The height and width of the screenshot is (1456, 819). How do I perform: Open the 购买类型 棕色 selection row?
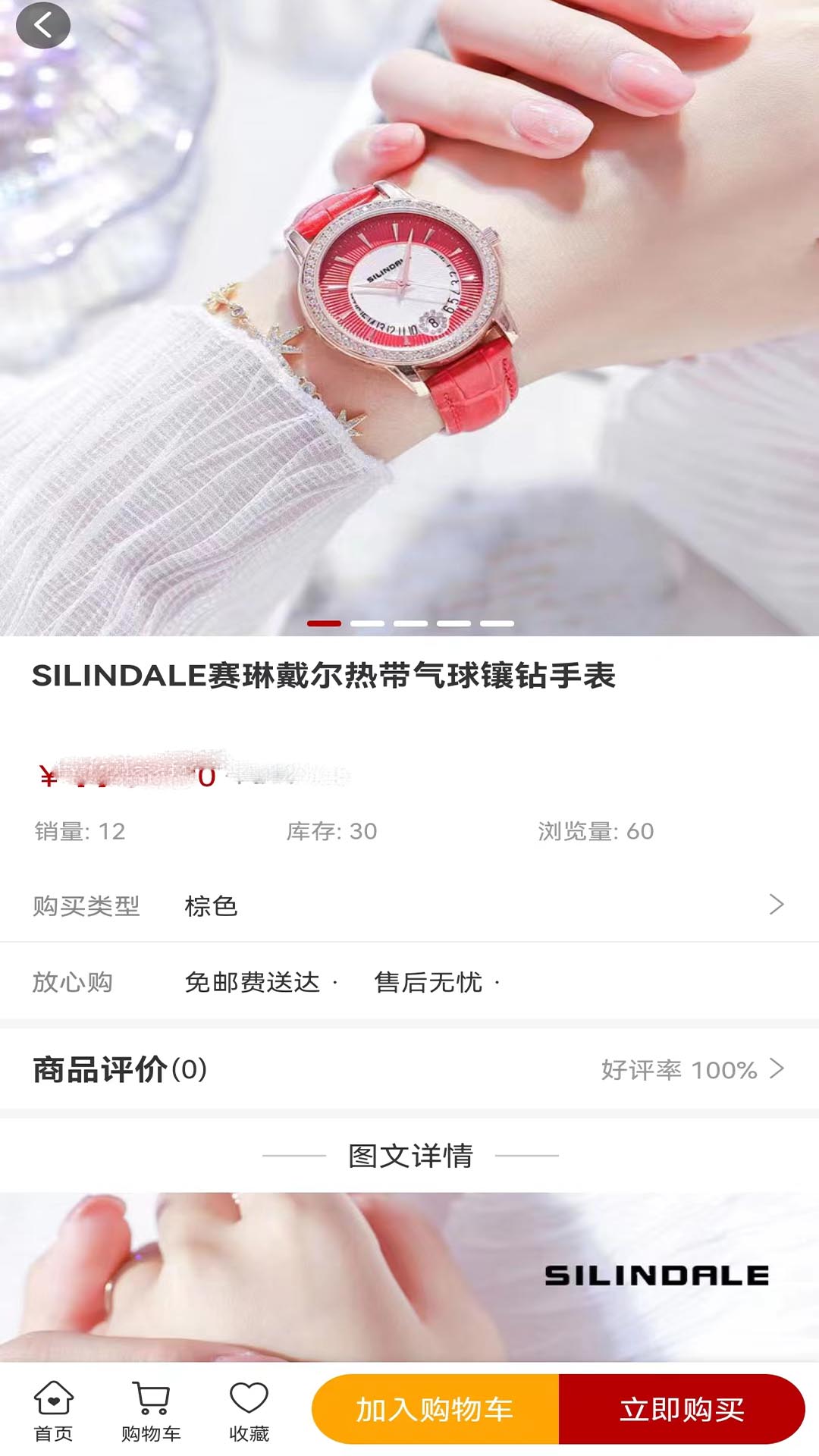(x=409, y=905)
